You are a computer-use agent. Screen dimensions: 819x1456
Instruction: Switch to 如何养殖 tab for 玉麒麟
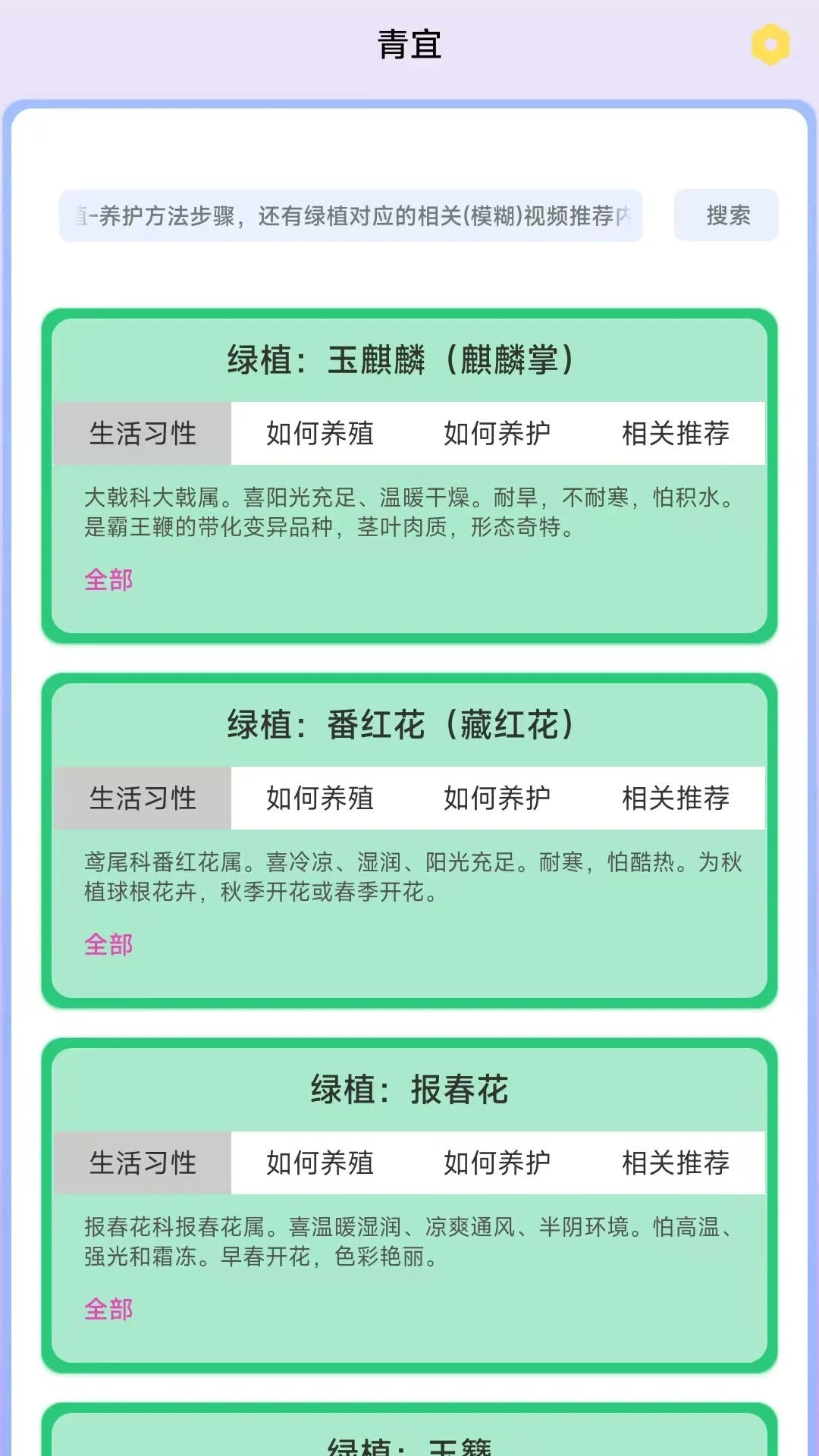tap(320, 434)
